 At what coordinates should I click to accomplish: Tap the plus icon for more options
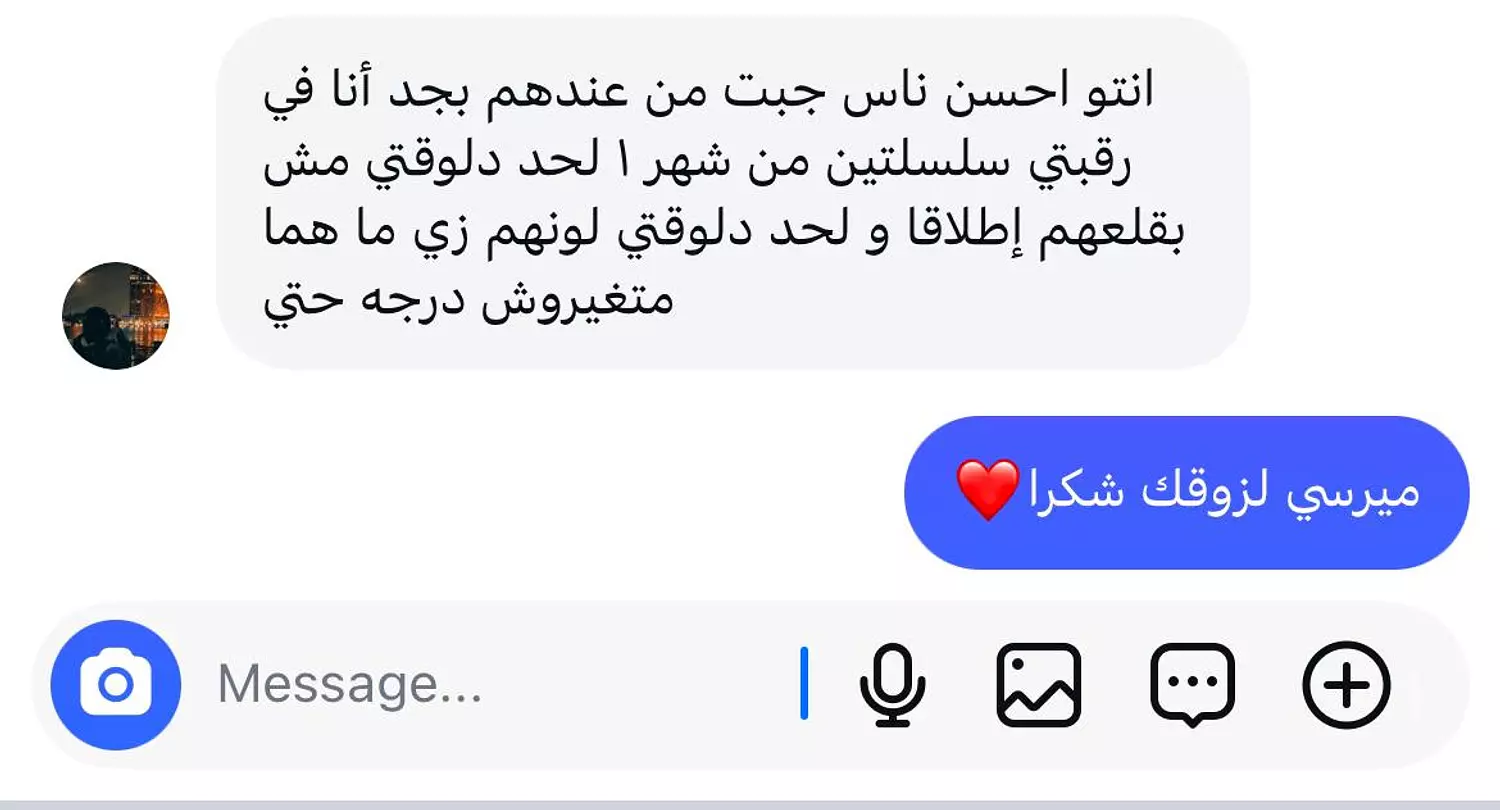1346,685
